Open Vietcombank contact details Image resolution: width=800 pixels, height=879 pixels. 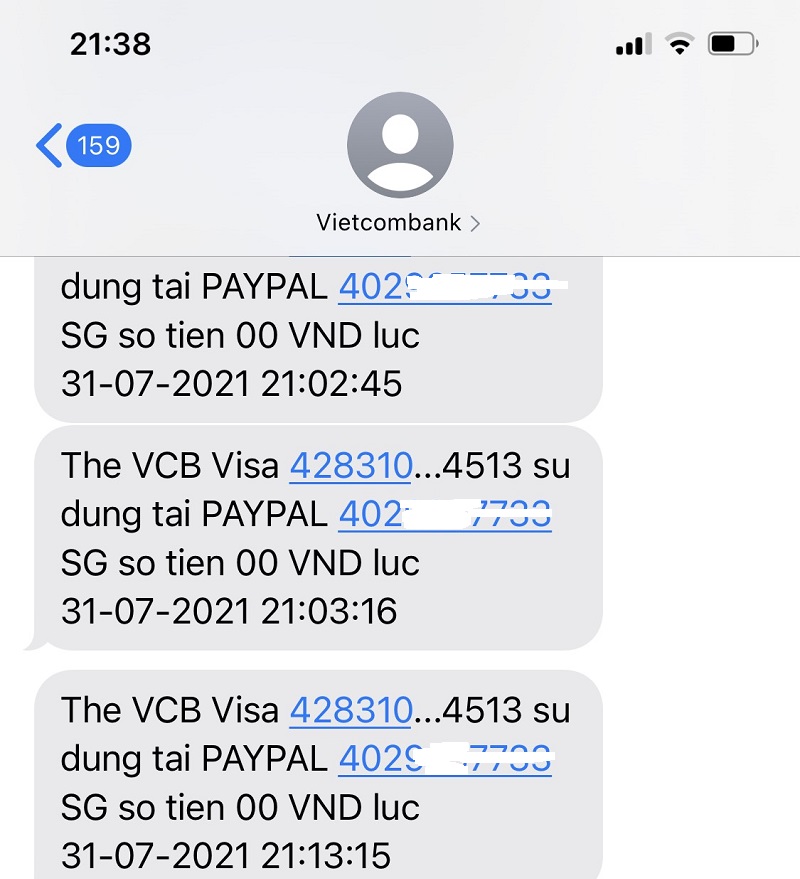pos(399,222)
